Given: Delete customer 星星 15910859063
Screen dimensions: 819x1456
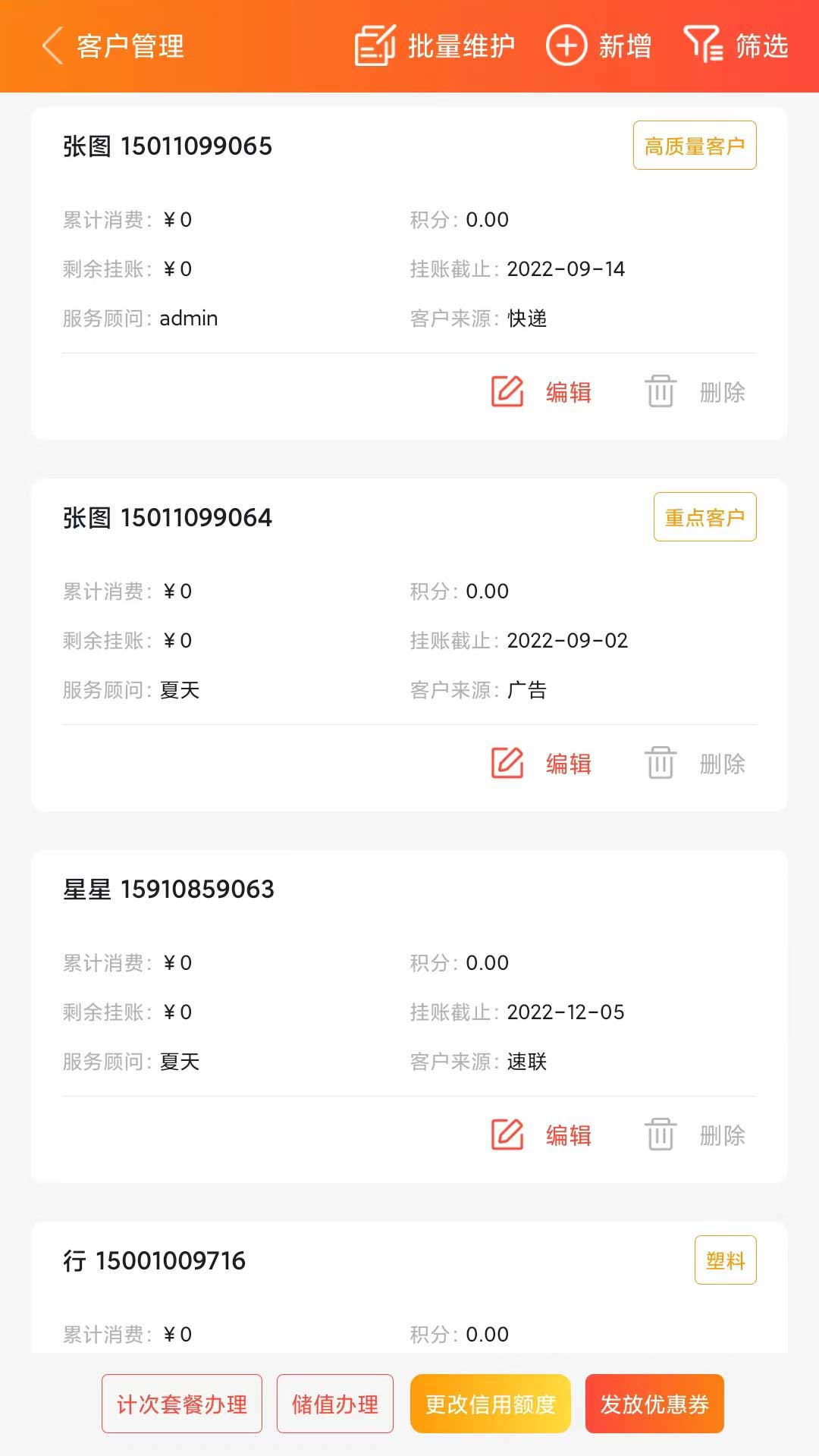Looking at the screenshot, I should pyautogui.click(x=695, y=1135).
